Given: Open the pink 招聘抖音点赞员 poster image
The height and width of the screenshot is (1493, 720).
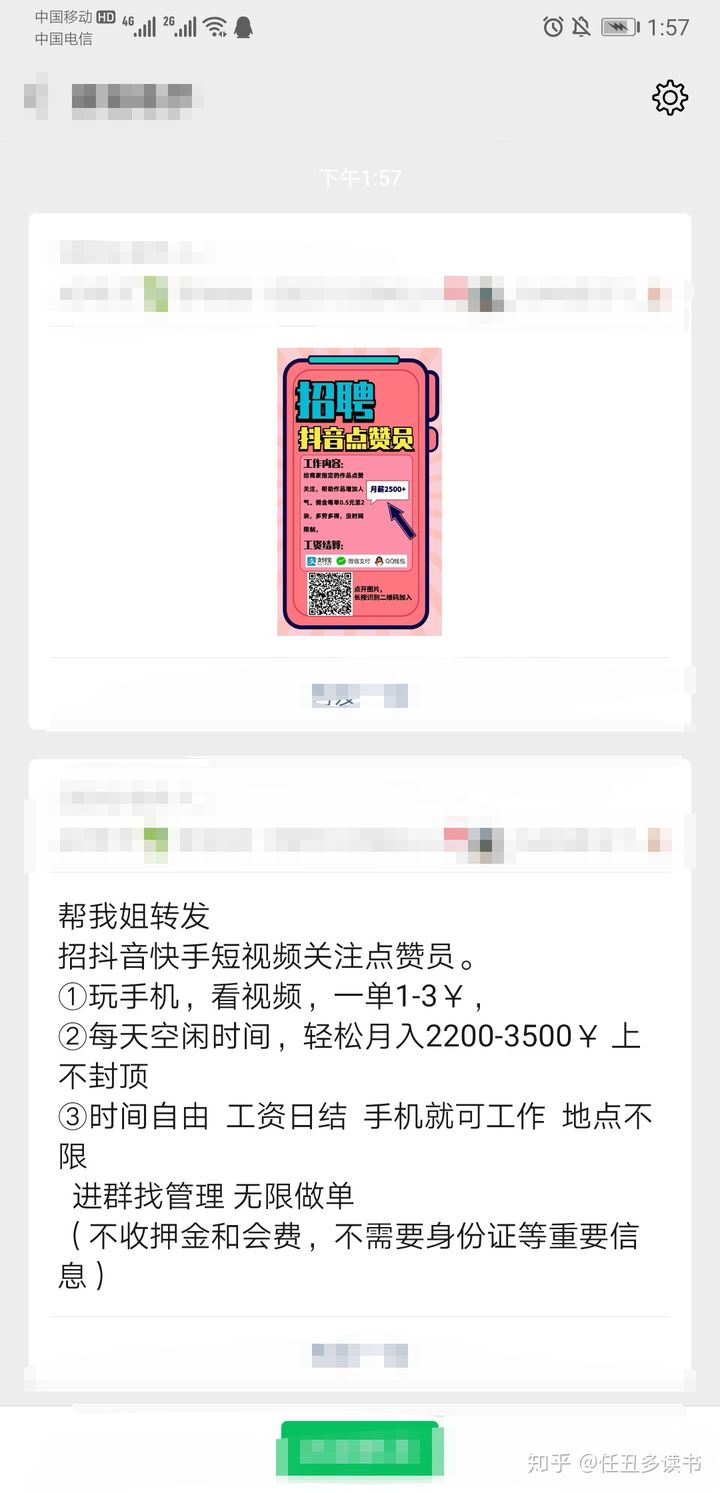Looking at the screenshot, I should coord(360,491).
